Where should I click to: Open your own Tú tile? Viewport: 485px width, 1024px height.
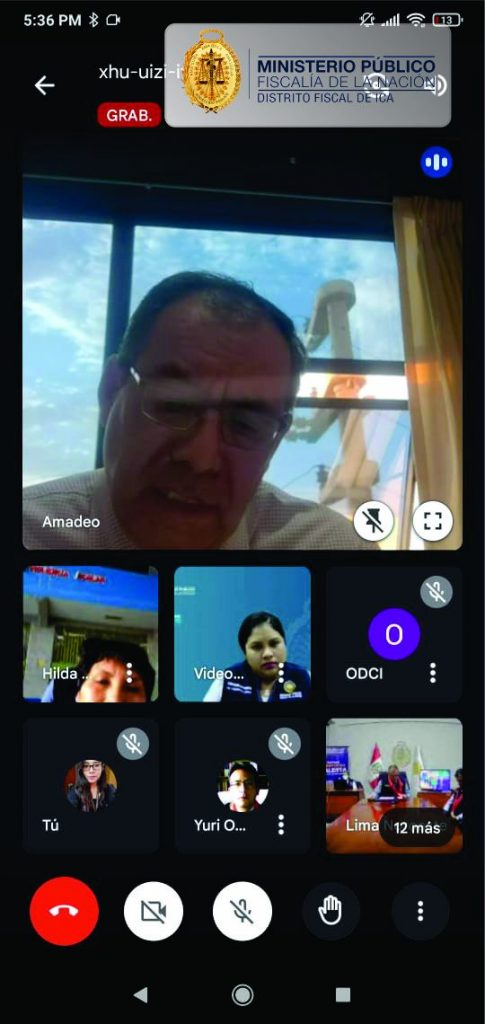[91, 786]
